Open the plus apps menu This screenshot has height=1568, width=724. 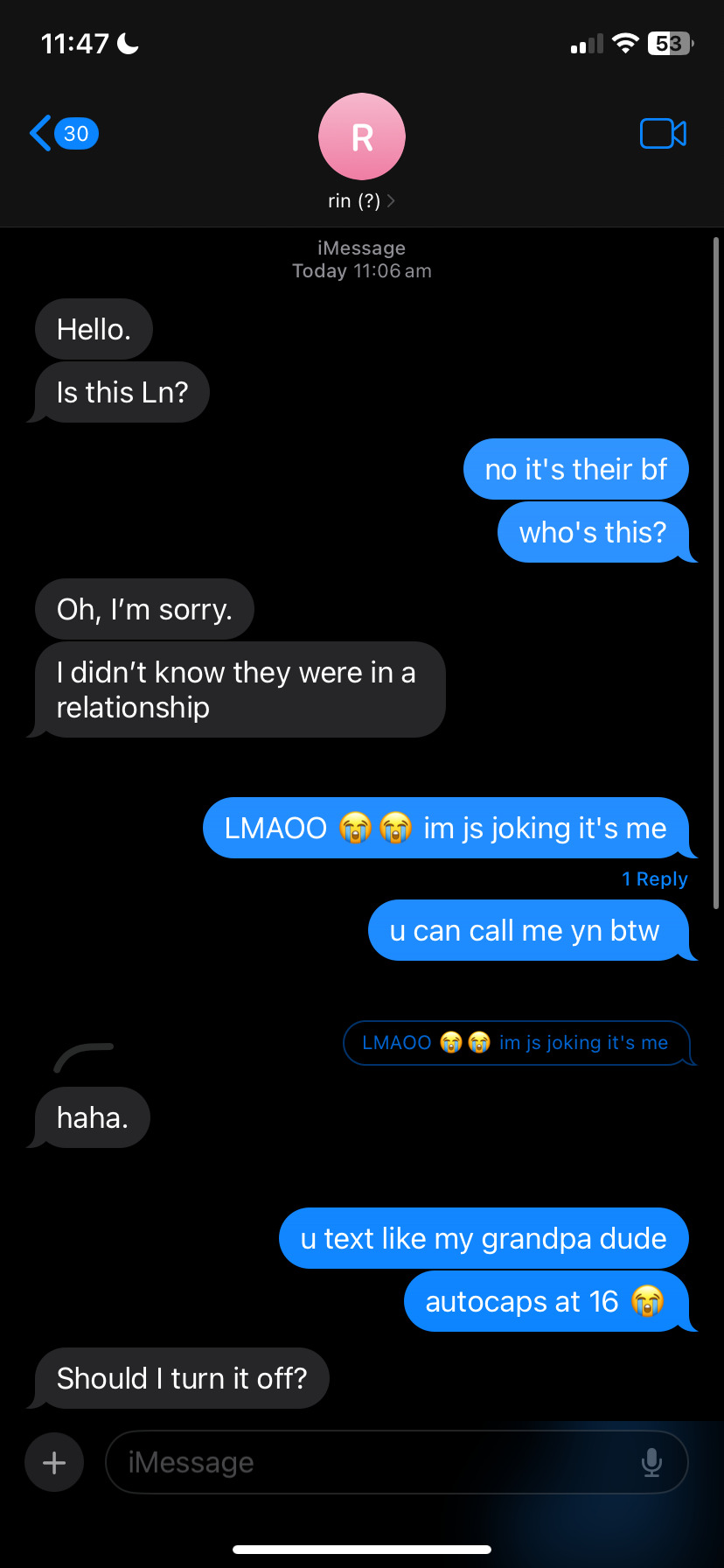pyautogui.click(x=54, y=1462)
